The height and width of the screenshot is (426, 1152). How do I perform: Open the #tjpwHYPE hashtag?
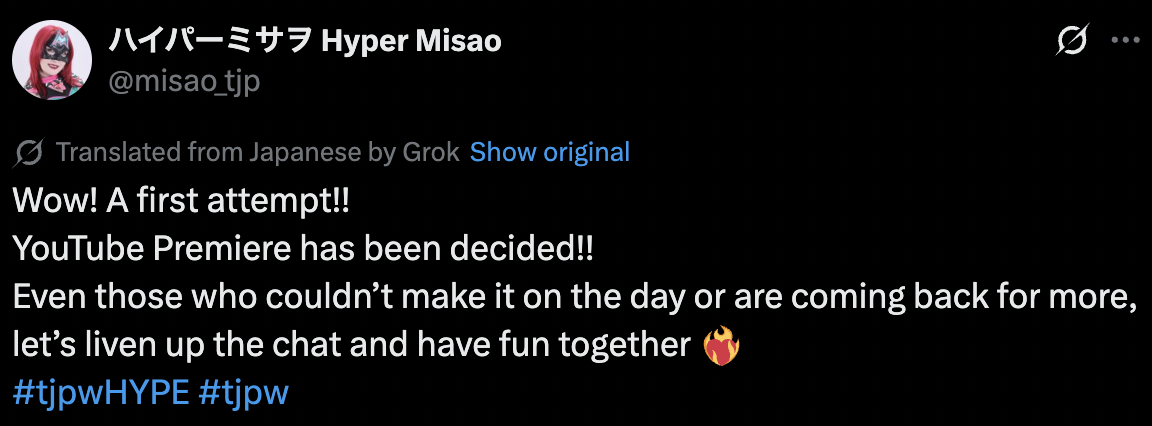tap(101, 392)
